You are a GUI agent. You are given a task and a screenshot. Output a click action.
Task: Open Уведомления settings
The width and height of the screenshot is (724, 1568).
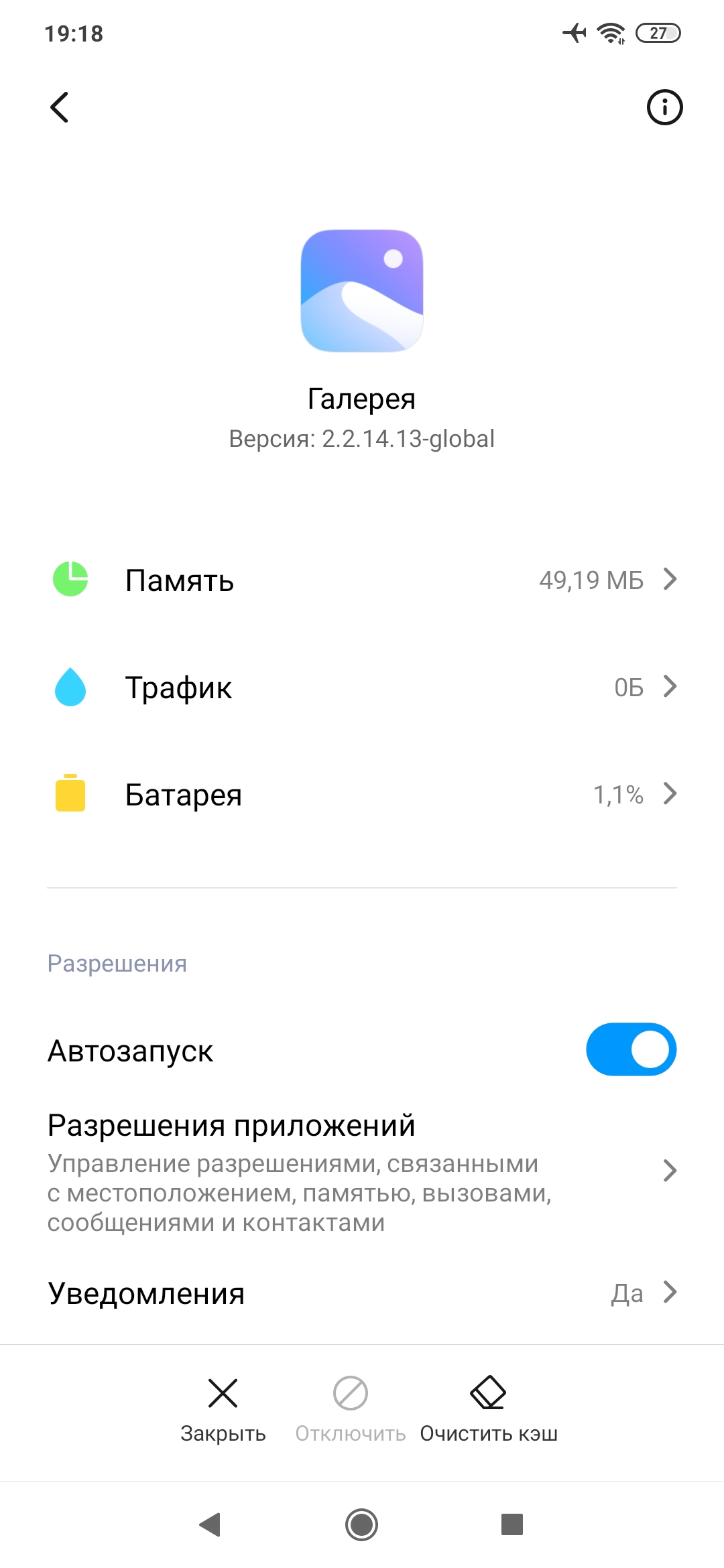[x=362, y=1293]
